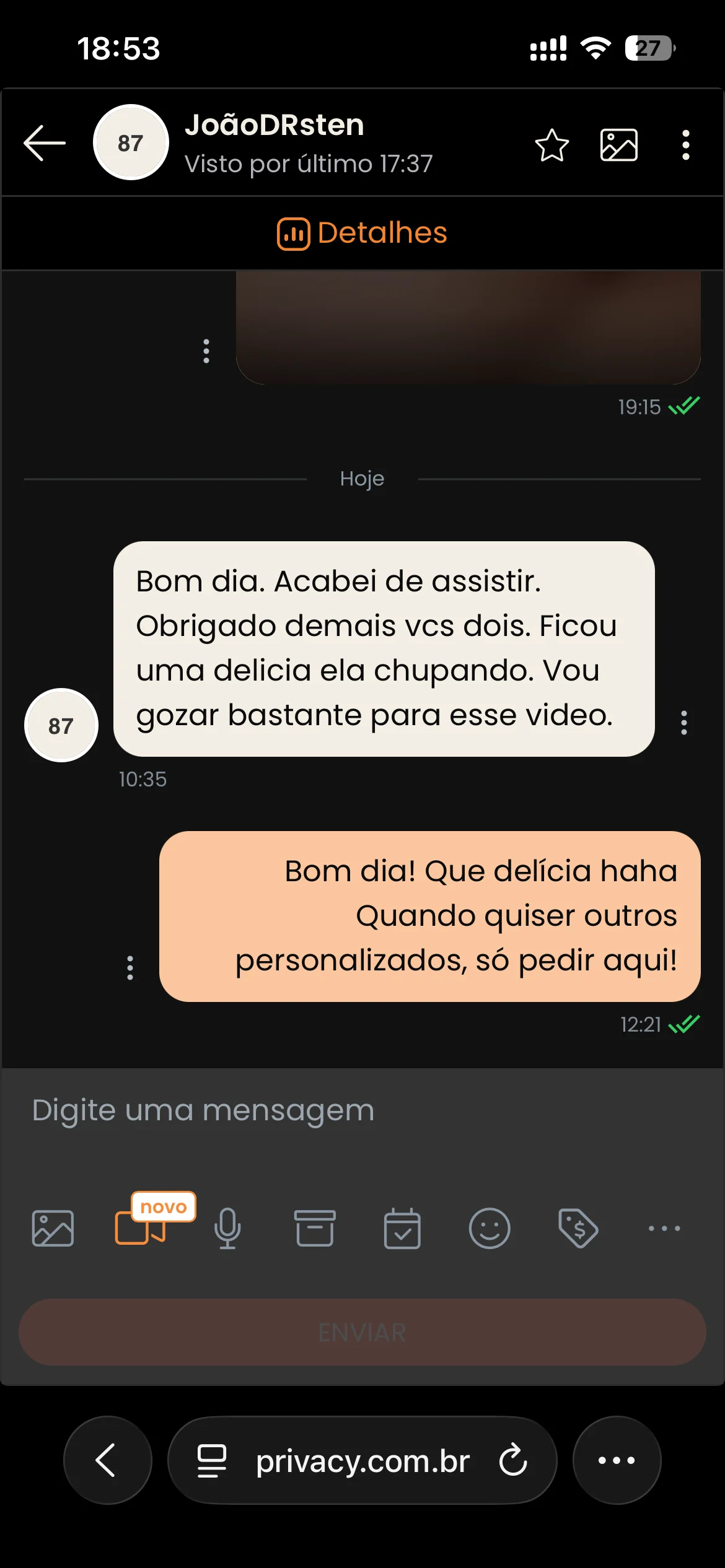Favorite JoãoDRsten with the star icon
The height and width of the screenshot is (1568, 725).
(551, 146)
